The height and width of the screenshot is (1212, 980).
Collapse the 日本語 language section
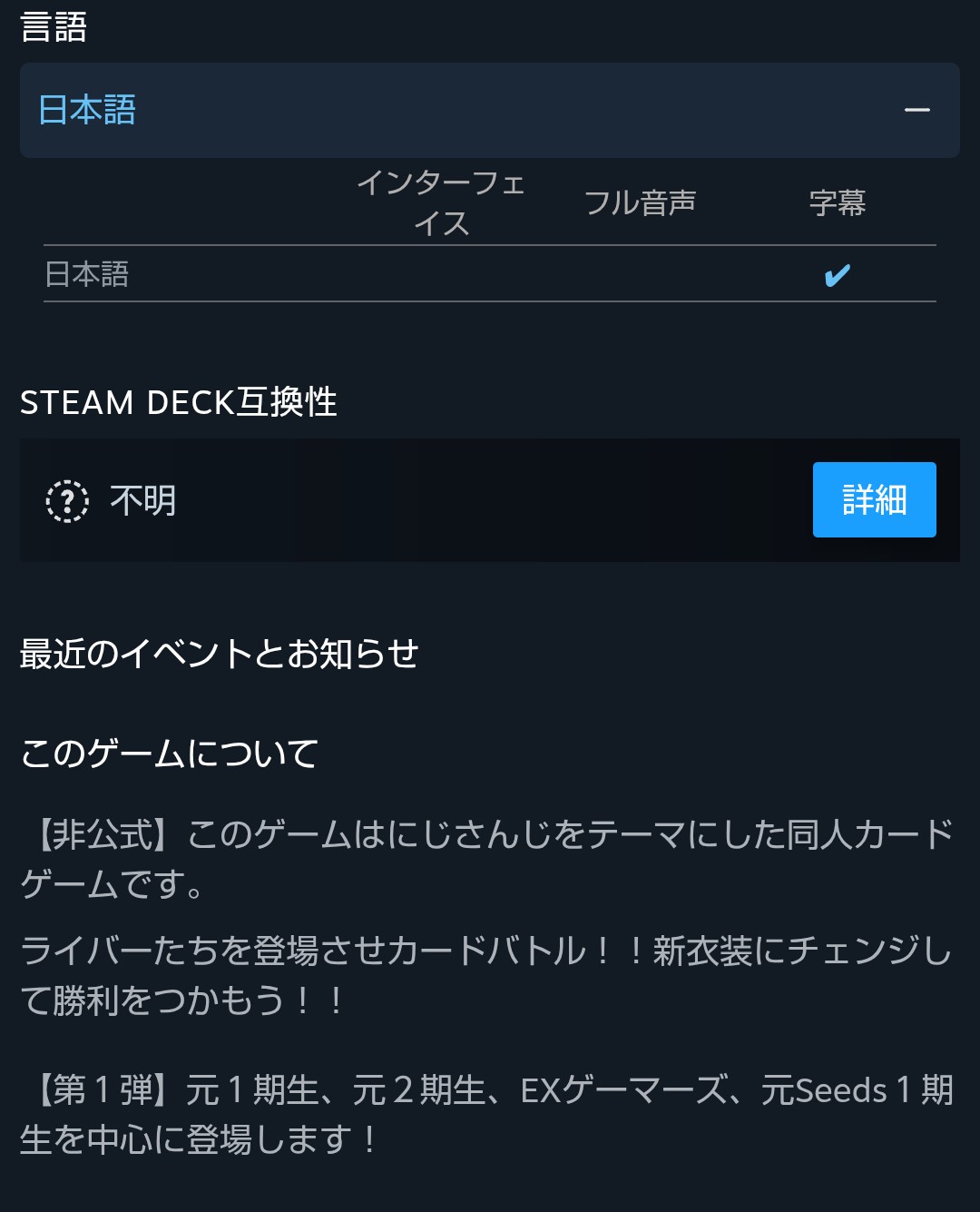(916, 111)
